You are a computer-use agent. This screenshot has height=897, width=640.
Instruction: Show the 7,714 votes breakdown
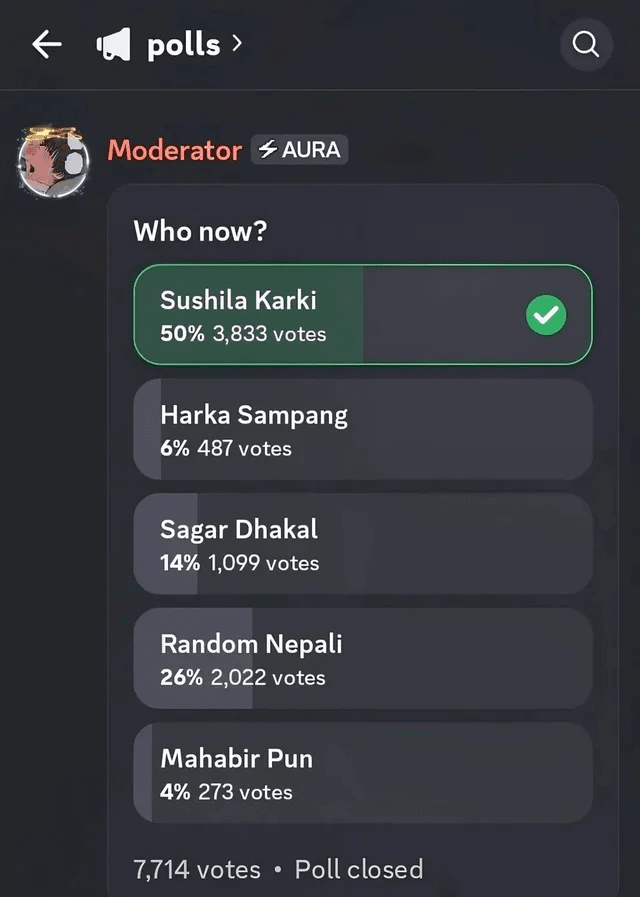pos(197,869)
